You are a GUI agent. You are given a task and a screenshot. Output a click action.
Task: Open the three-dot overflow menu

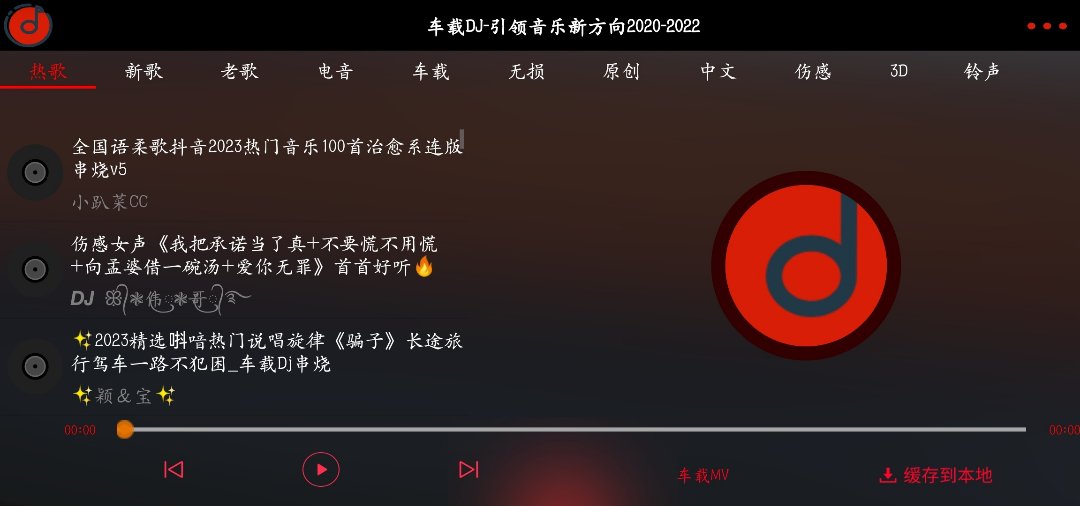(1047, 26)
